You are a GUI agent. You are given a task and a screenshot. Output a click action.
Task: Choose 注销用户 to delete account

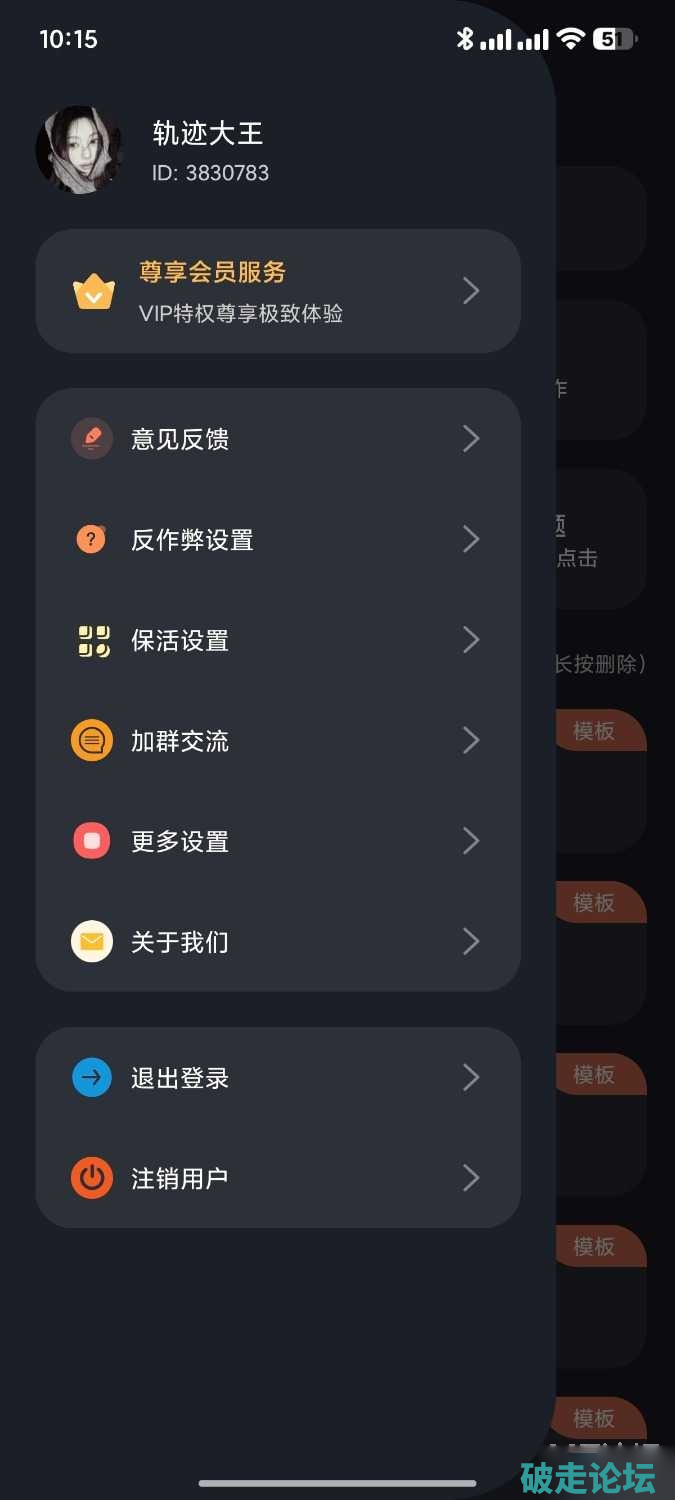[x=277, y=1178]
